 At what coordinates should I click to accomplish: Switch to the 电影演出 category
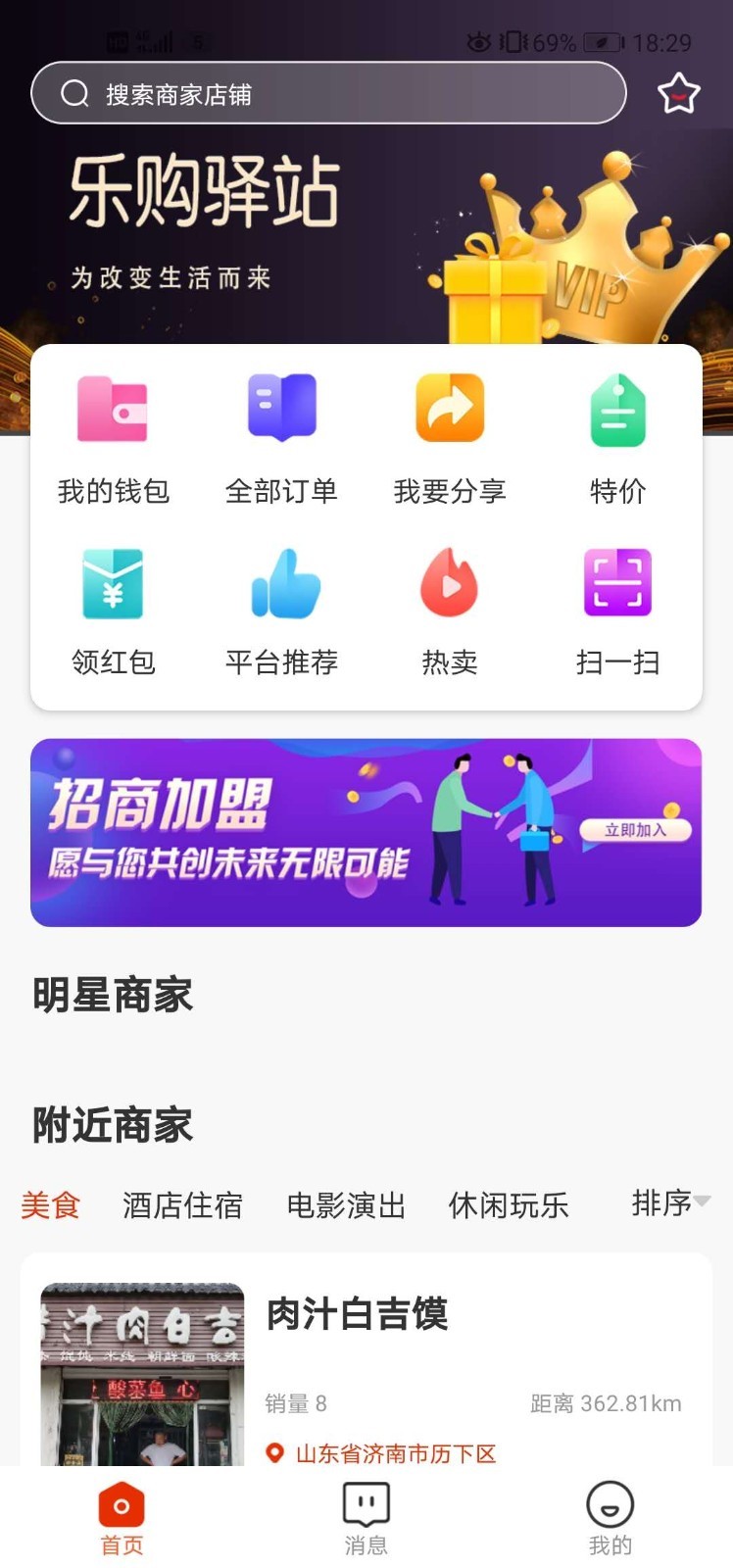coord(346,1205)
